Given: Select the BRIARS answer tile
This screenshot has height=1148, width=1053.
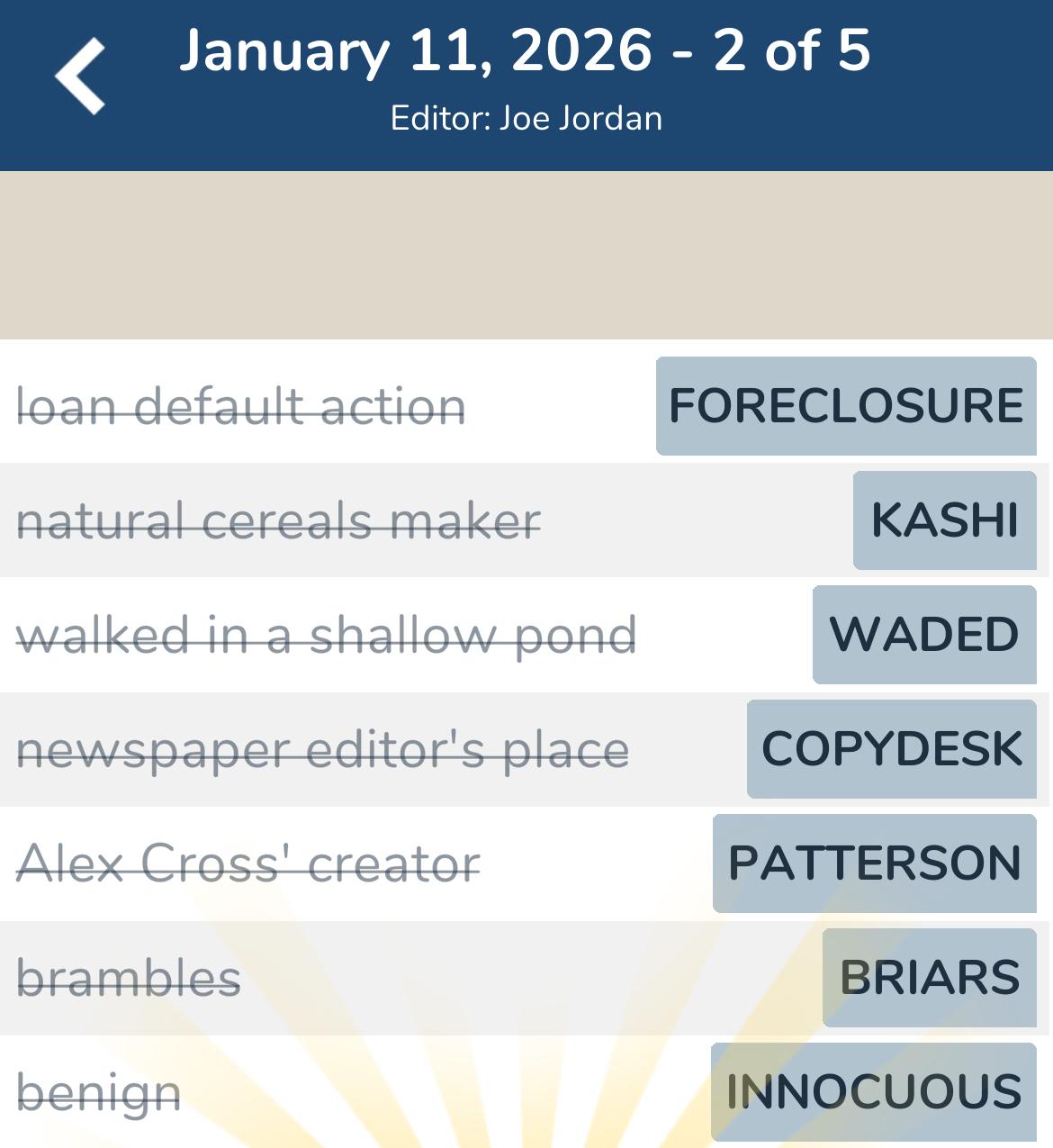Looking at the screenshot, I should [x=931, y=977].
